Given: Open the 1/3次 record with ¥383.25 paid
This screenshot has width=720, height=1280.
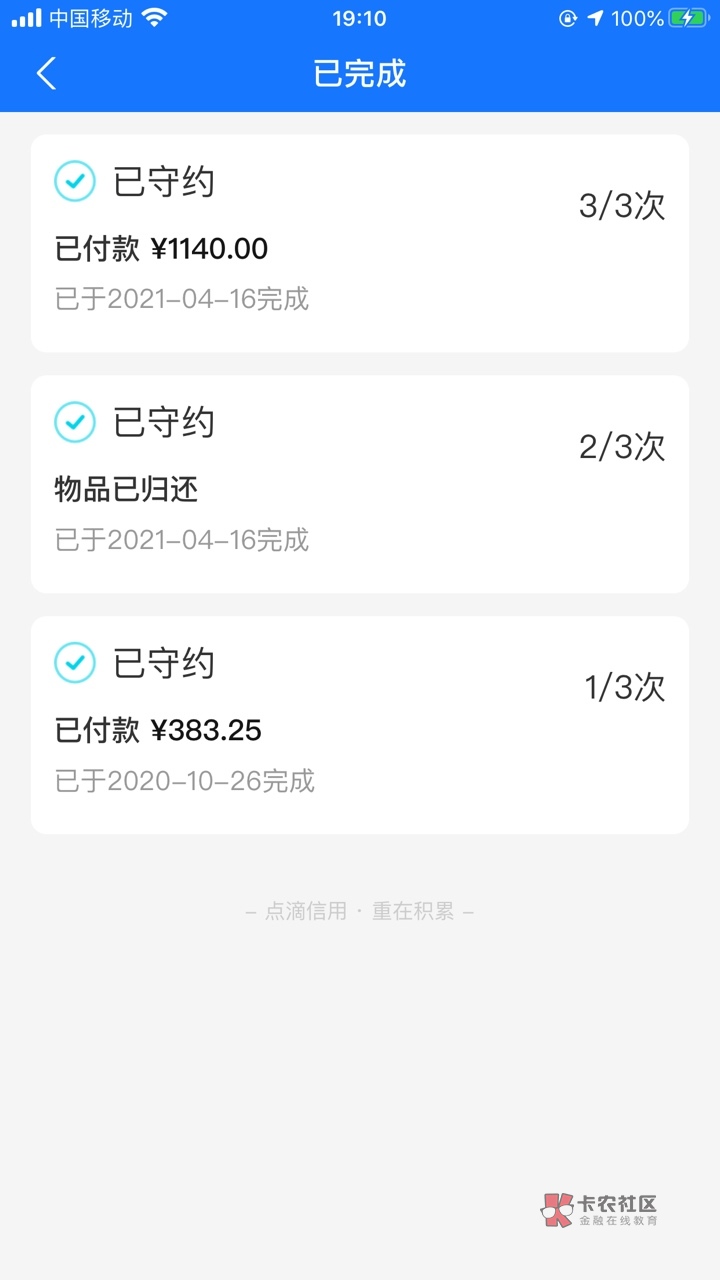Looking at the screenshot, I should [x=360, y=725].
